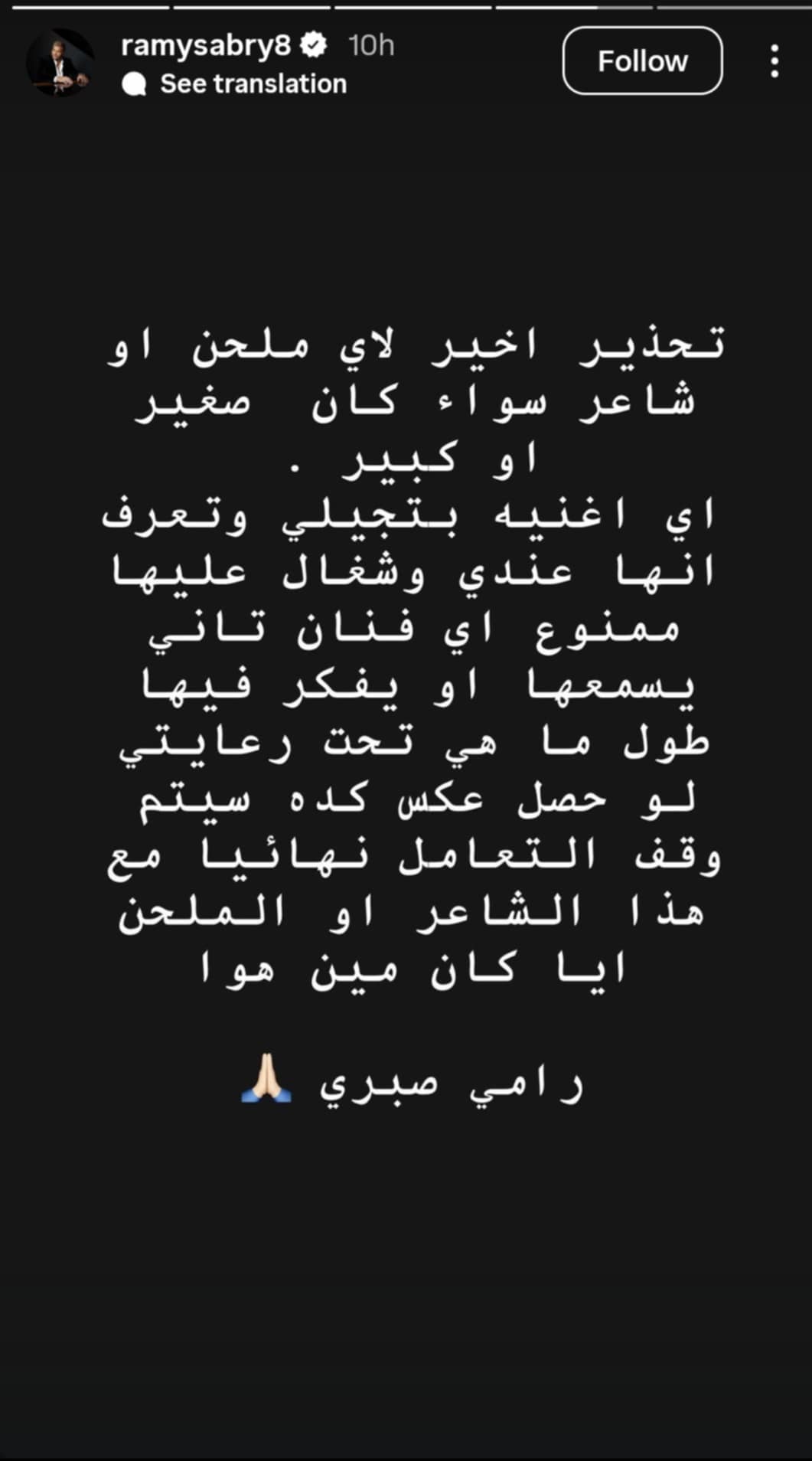Follow ramysabry8 from the story
Screen dimensions: 812x1461
642,61
